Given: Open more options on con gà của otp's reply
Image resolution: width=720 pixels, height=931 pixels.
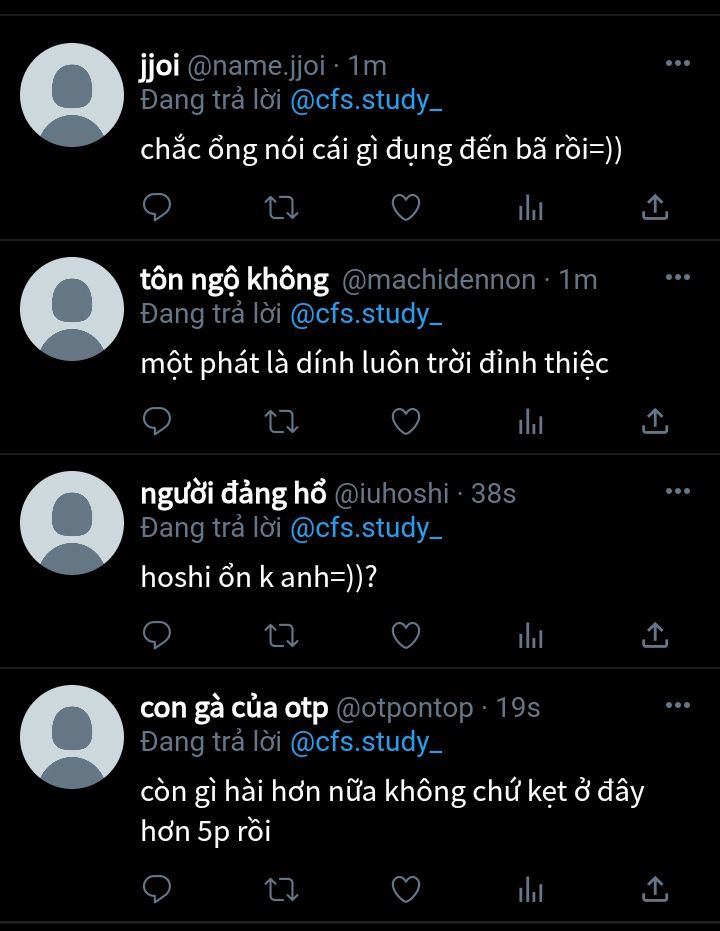Looking at the screenshot, I should click(x=678, y=706).
